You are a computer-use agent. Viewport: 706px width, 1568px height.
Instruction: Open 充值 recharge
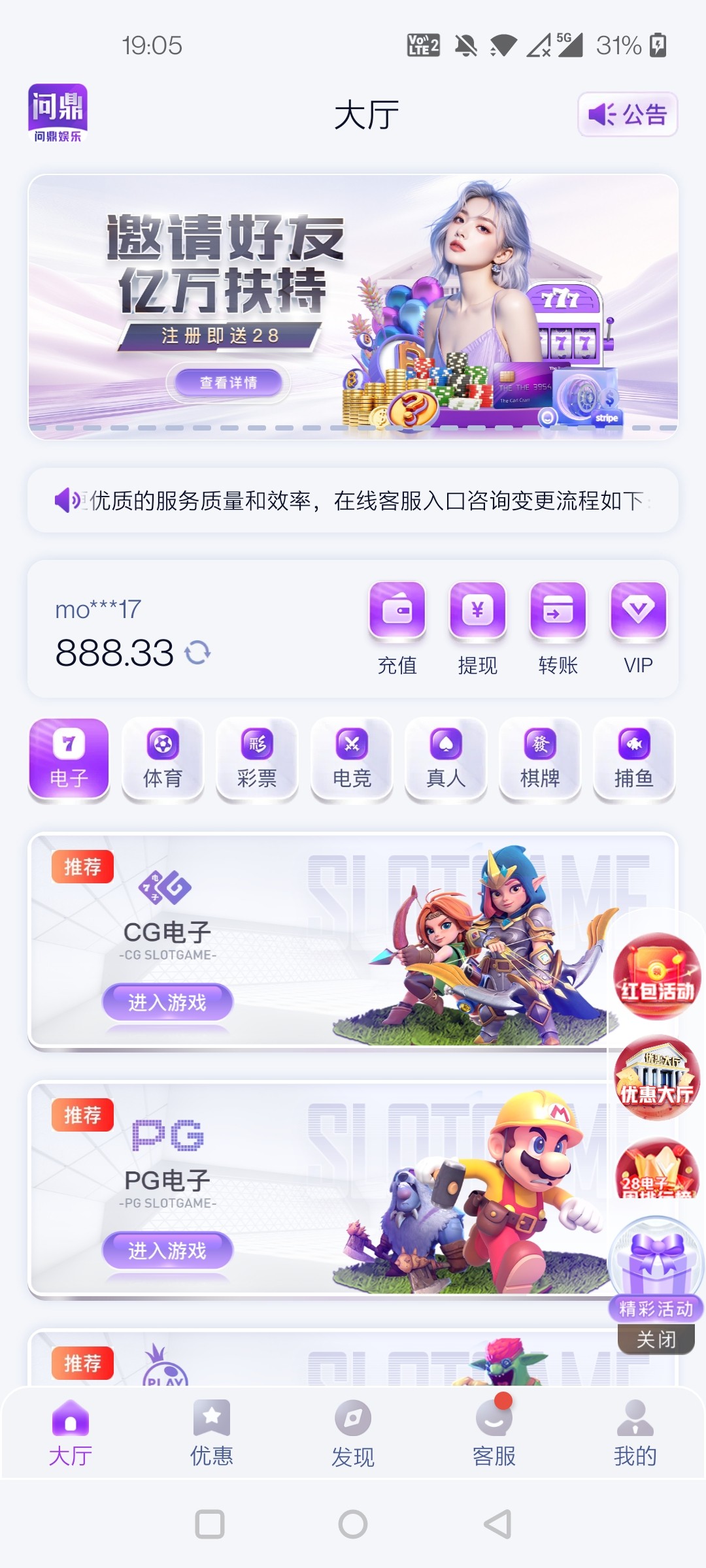tap(397, 627)
